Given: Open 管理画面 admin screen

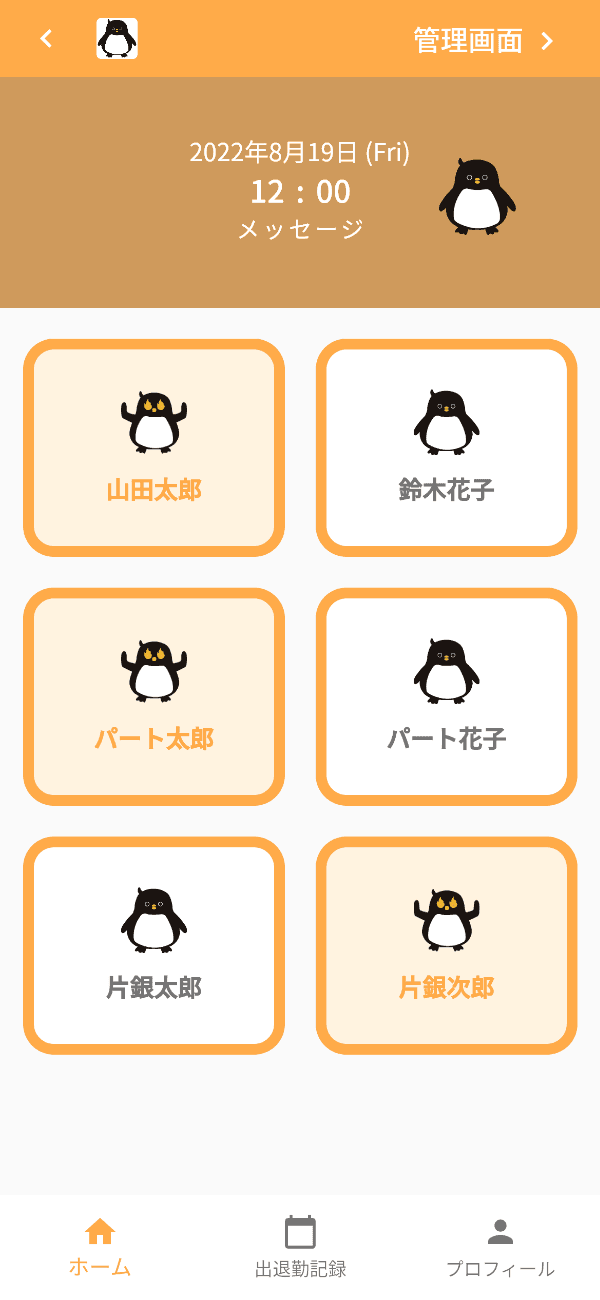Looking at the screenshot, I should (484, 40).
